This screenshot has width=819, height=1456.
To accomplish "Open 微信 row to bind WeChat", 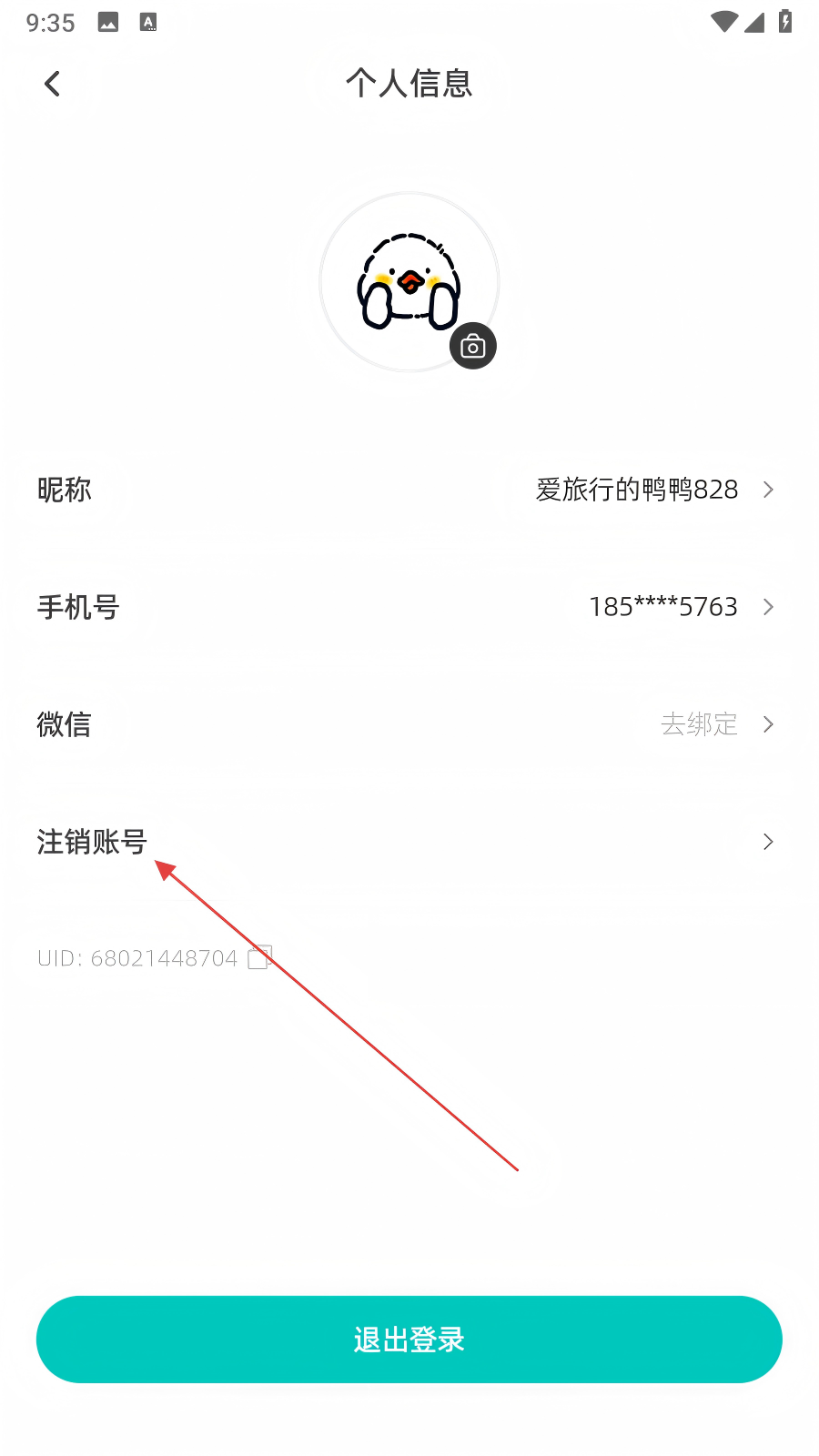I will 409,724.
